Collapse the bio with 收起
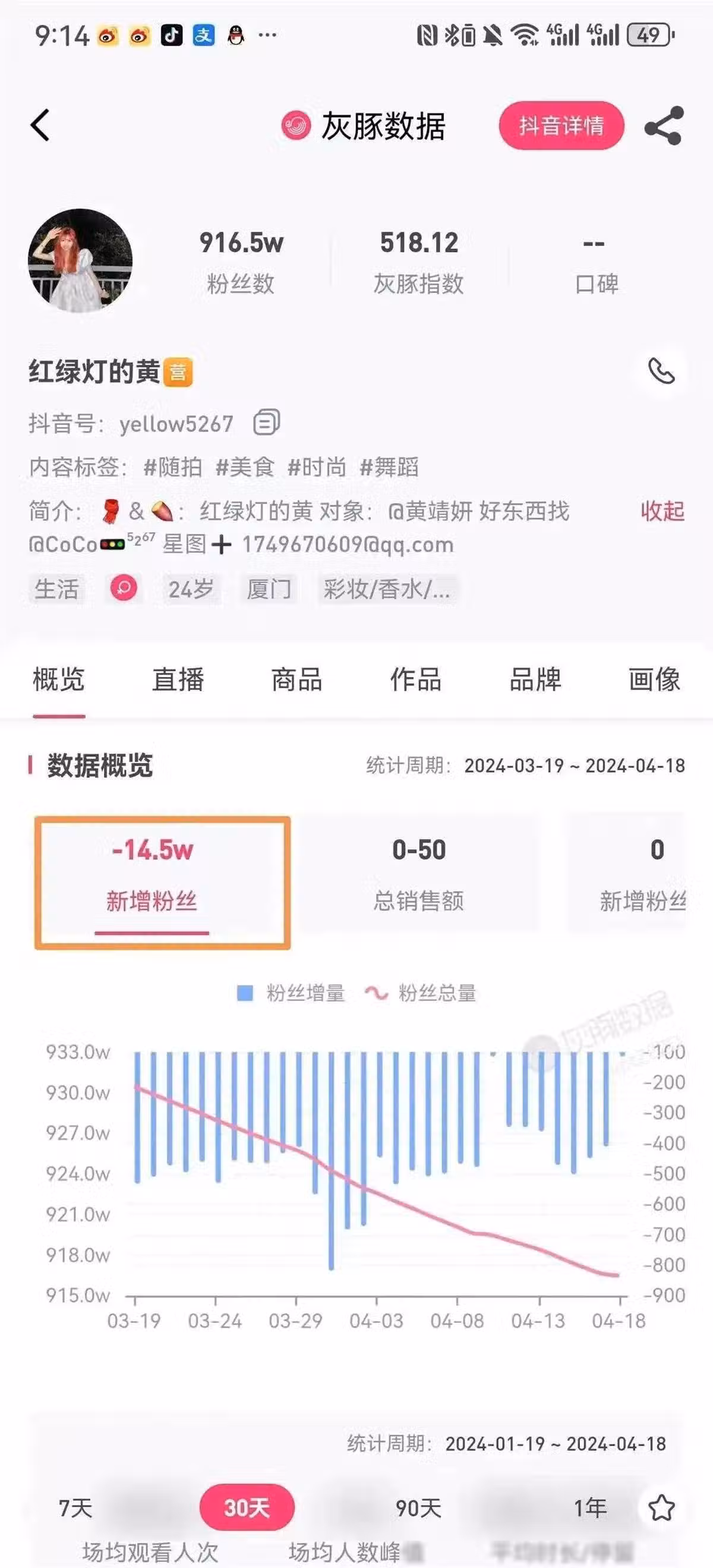The image size is (713, 1568). [662, 511]
